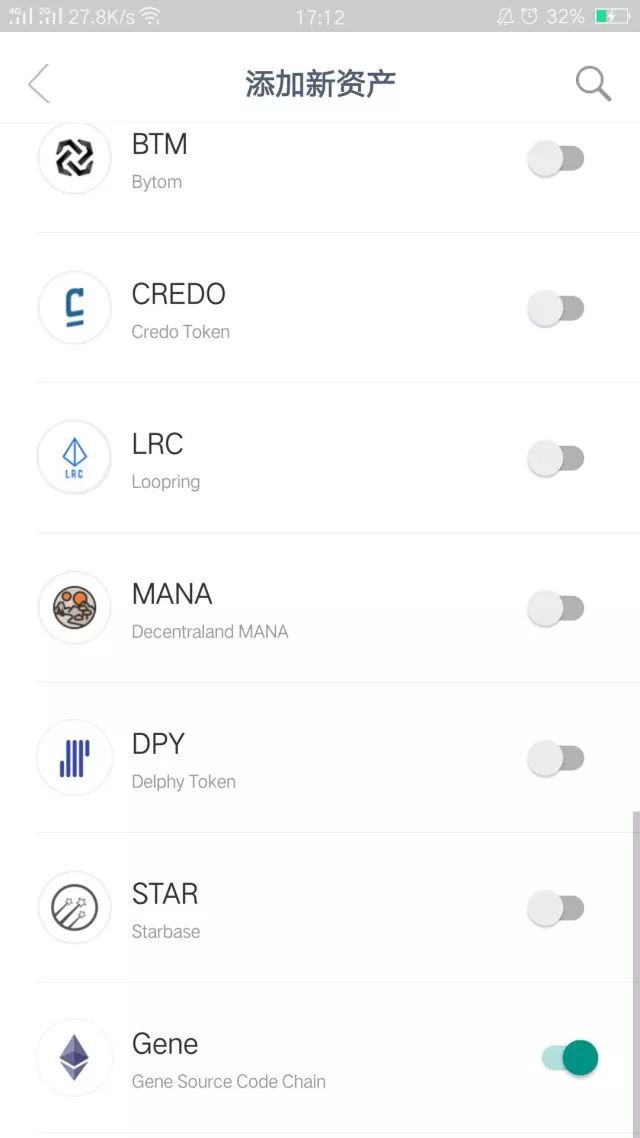The height and width of the screenshot is (1138, 640).
Task: Enable the DPY Delphy Token switch
Action: (556, 759)
